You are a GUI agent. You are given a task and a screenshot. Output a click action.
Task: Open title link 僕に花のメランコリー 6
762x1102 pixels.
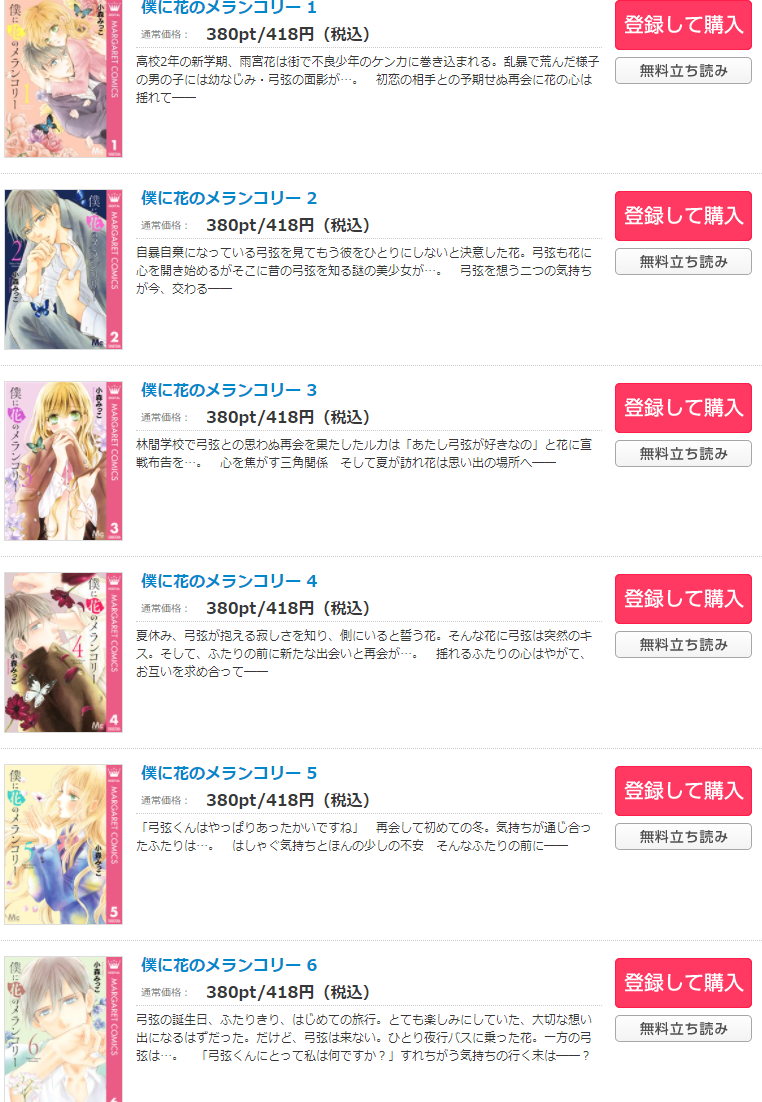229,965
